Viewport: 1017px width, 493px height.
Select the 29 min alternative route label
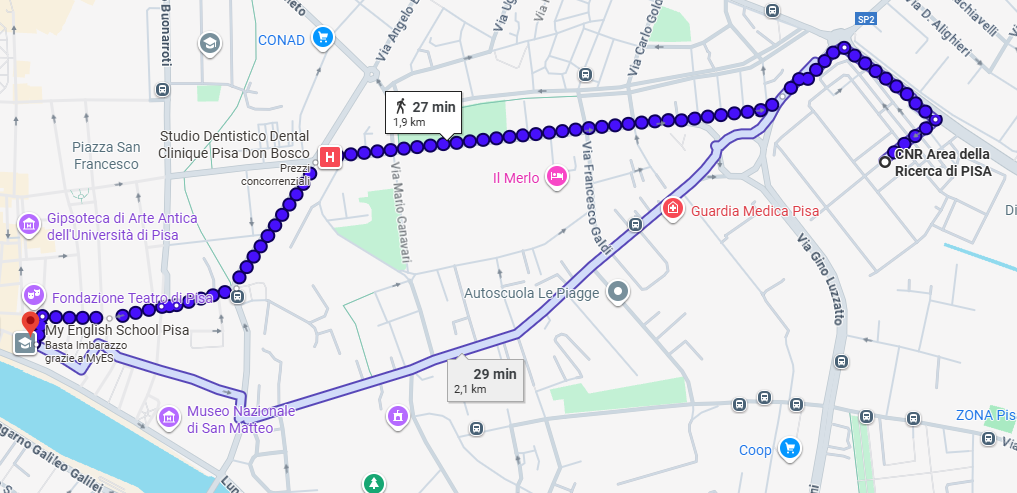point(486,380)
